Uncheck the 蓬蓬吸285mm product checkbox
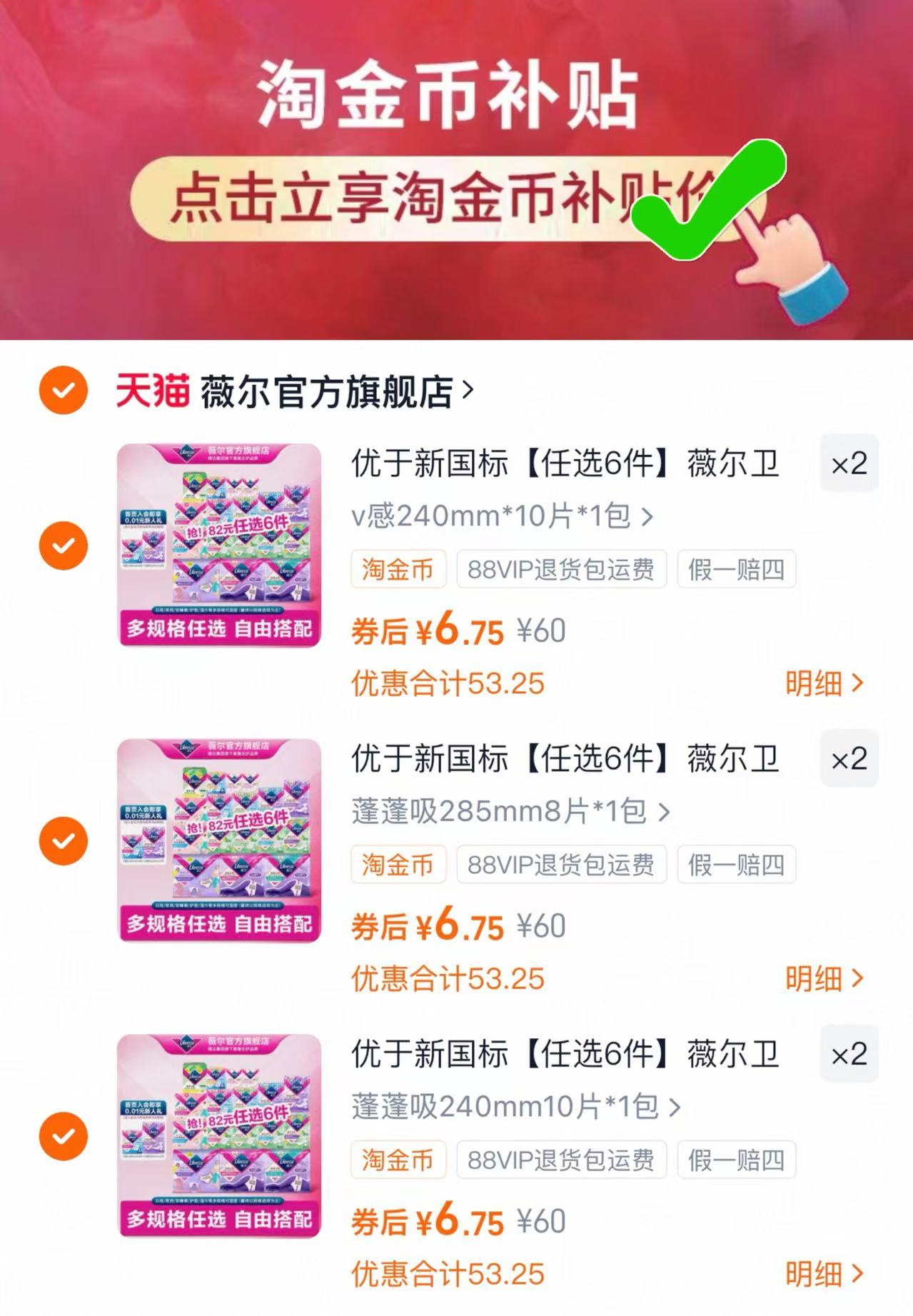This screenshot has width=913, height=1316. (x=63, y=840)
